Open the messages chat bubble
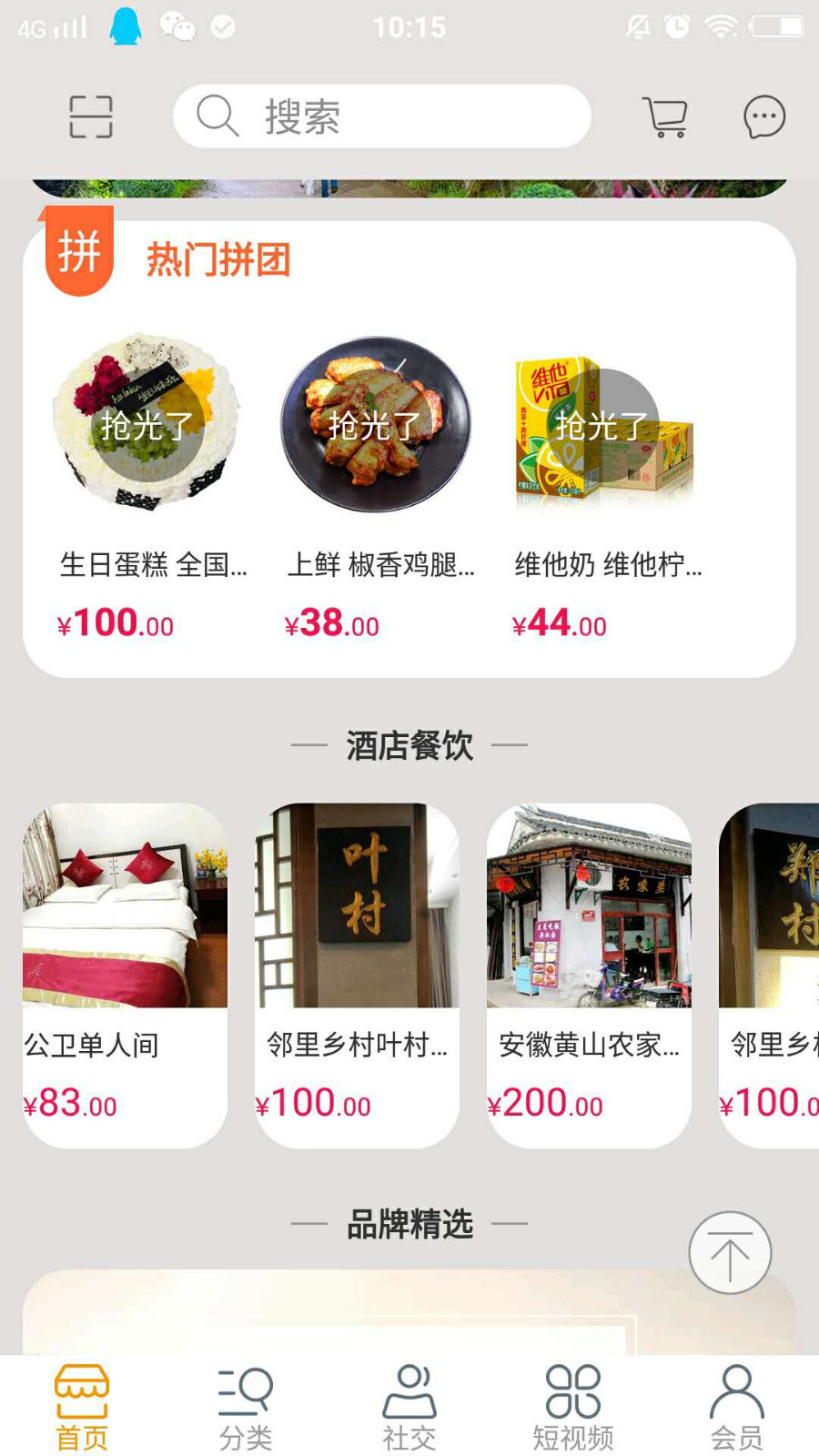819x1456 pixels. (763, 116)
